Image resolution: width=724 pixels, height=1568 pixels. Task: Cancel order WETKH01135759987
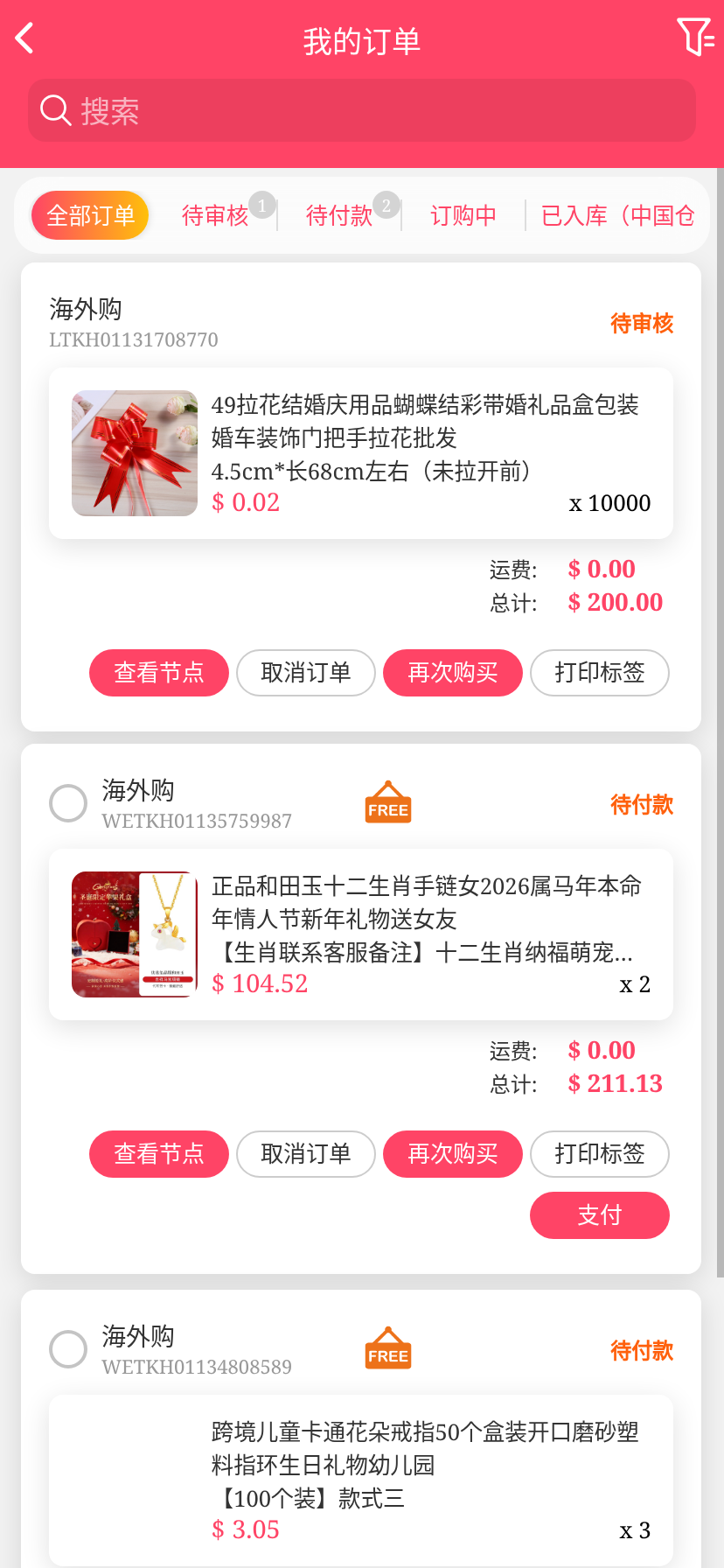(x=305, y=1154)
